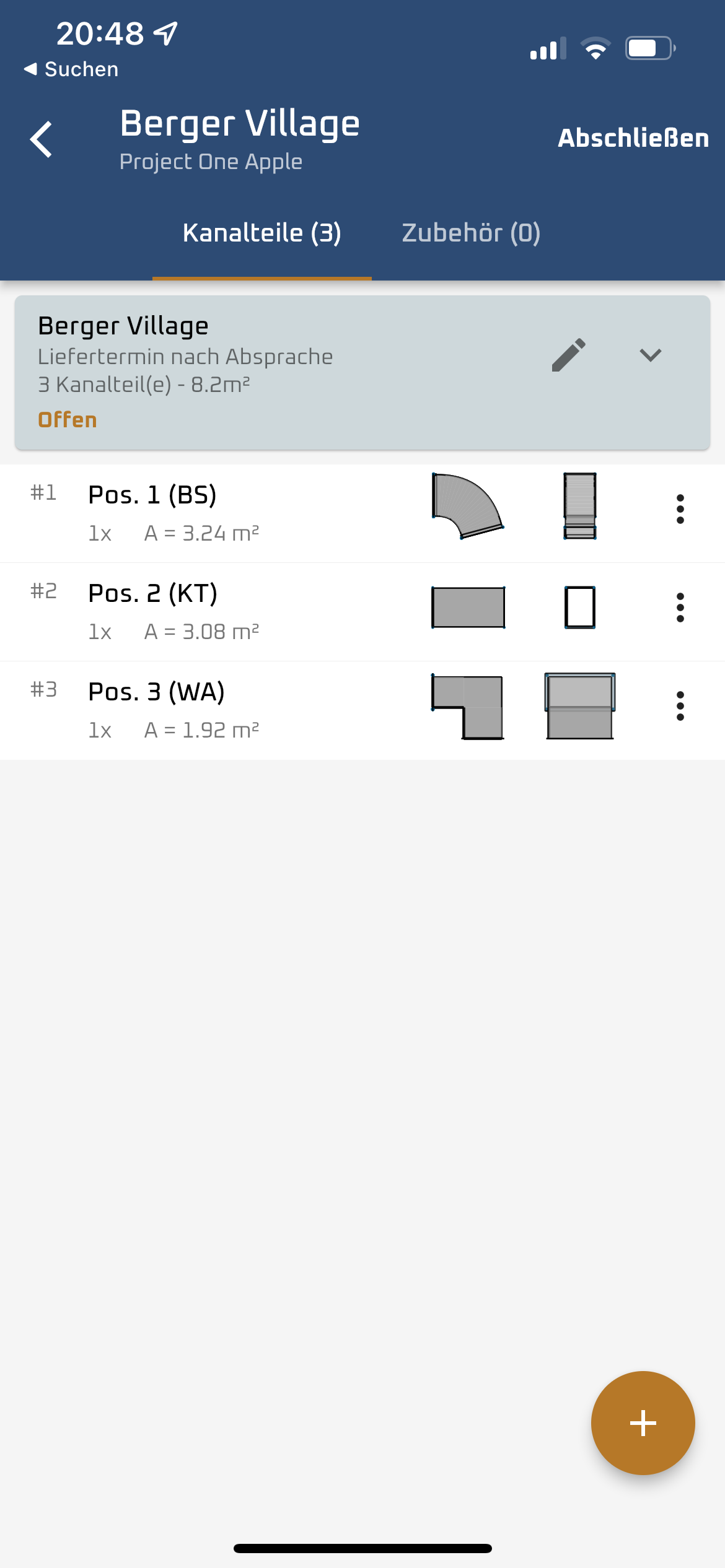Open options menu for Pos. 1 (BS)

point(680,509)
